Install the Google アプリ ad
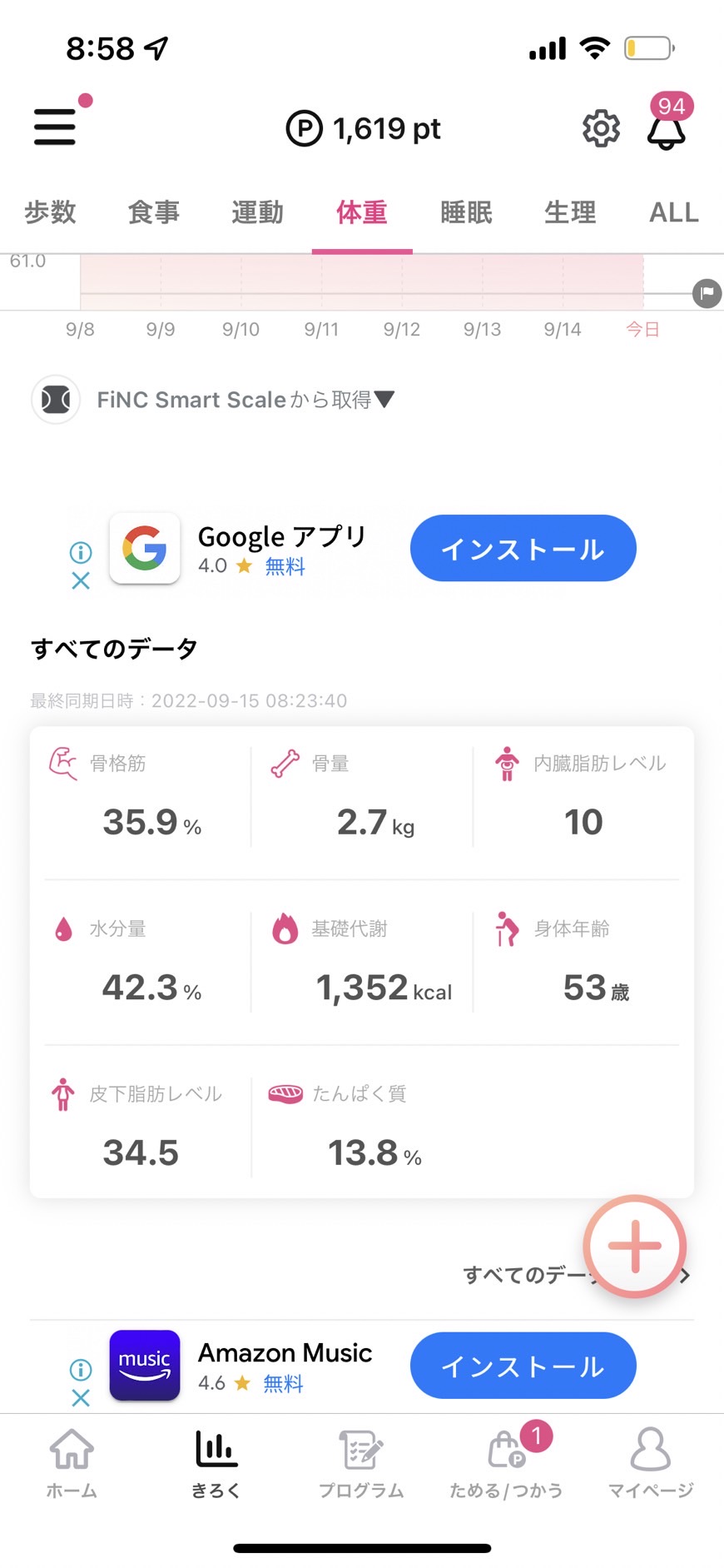This screenshot has height=1568, width=724. [x=523, y=548]
